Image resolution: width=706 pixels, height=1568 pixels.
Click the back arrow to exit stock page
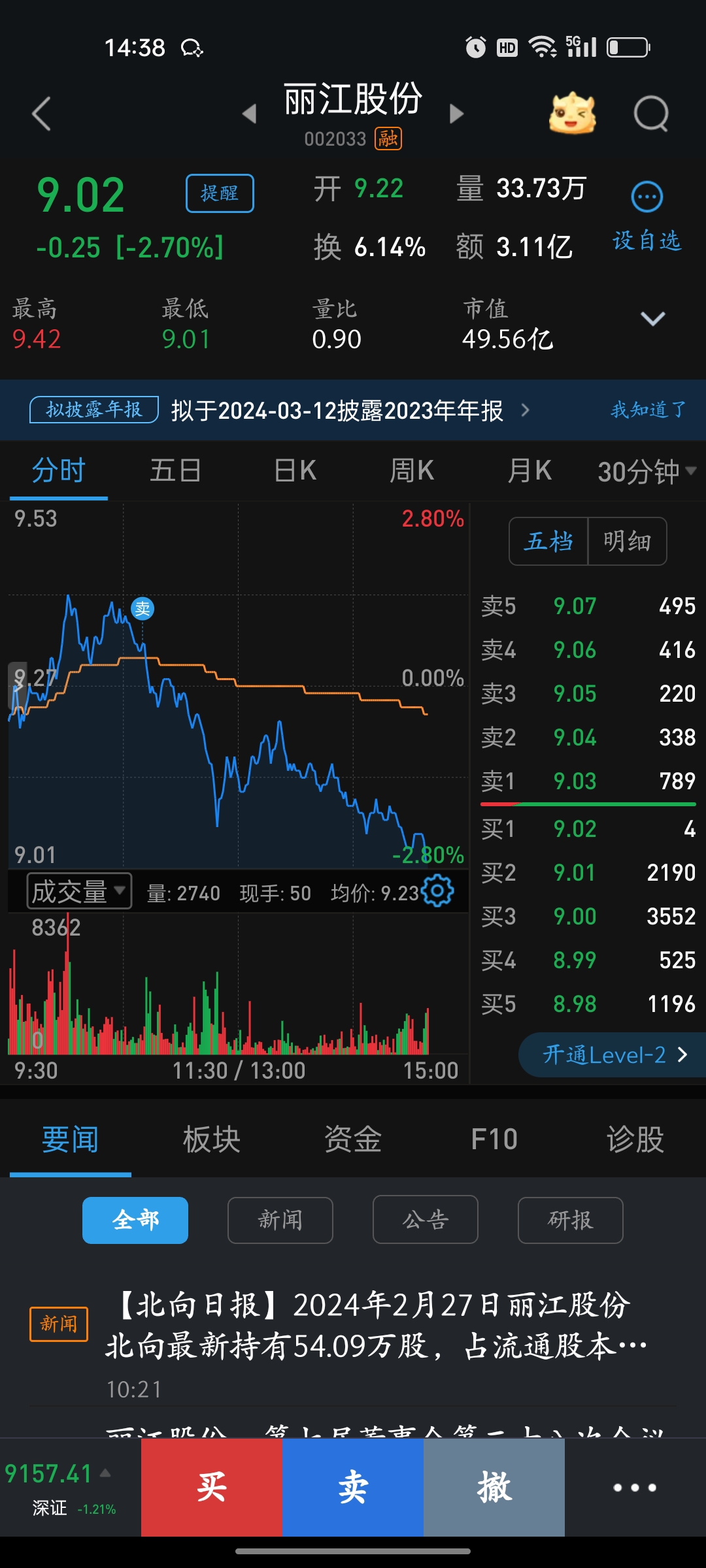pos(41,112)
